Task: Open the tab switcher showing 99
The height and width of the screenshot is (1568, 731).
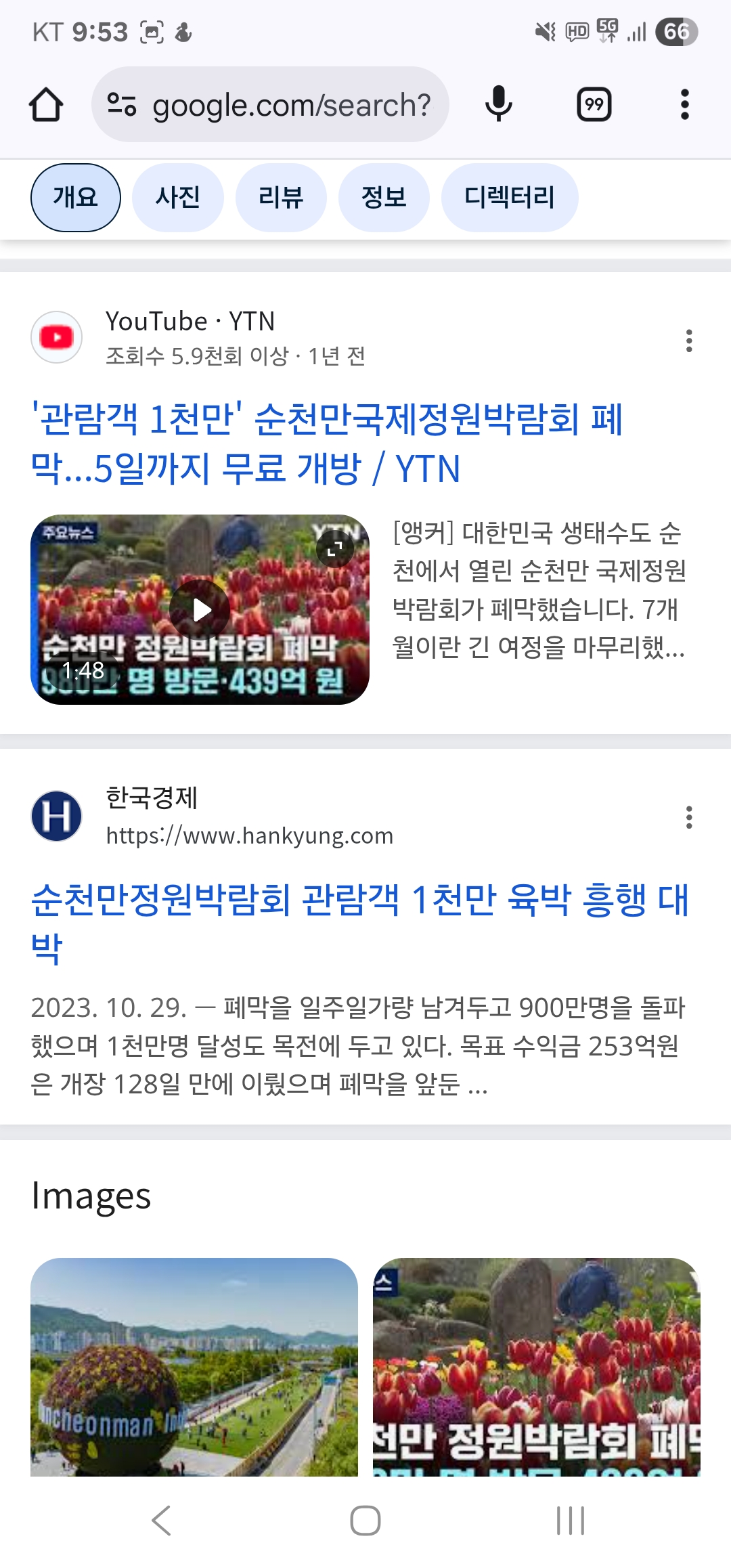Action: click(594, 105)
